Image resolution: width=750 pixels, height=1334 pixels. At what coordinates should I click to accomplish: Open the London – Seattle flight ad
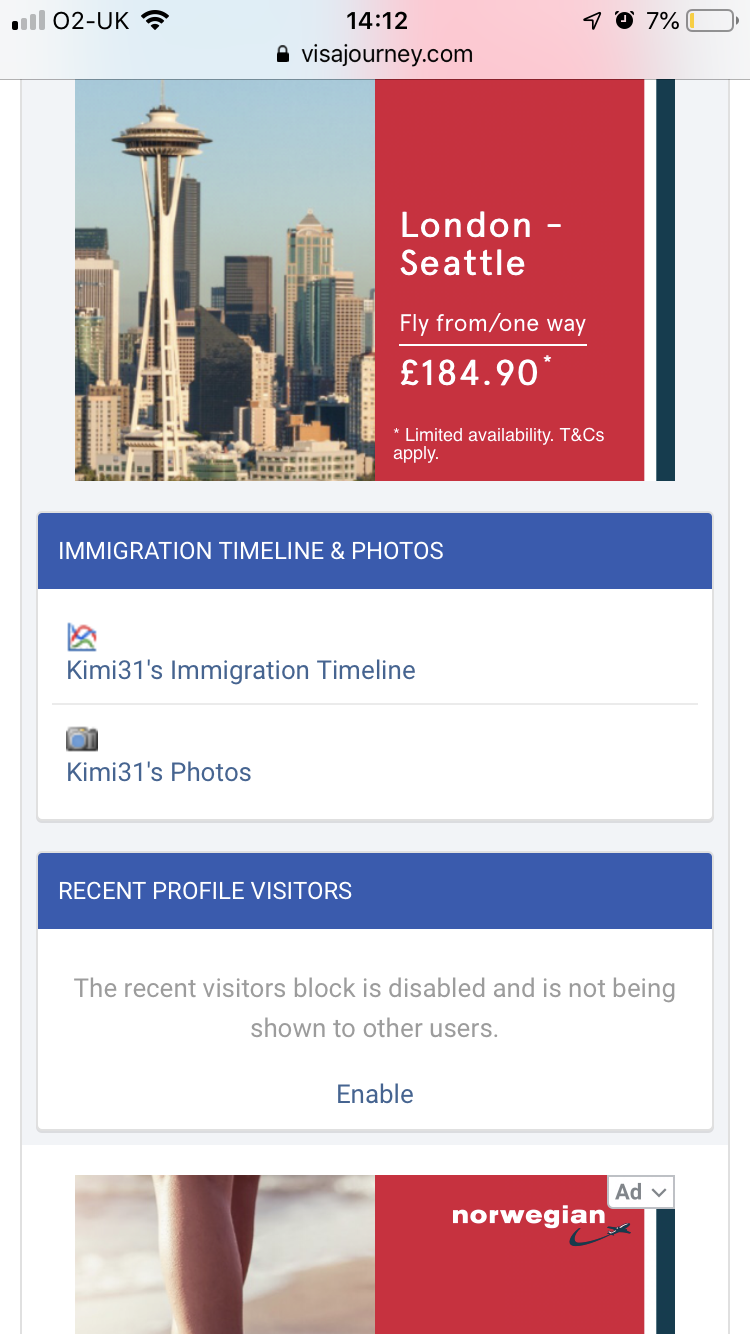click(x=375, y=280)
